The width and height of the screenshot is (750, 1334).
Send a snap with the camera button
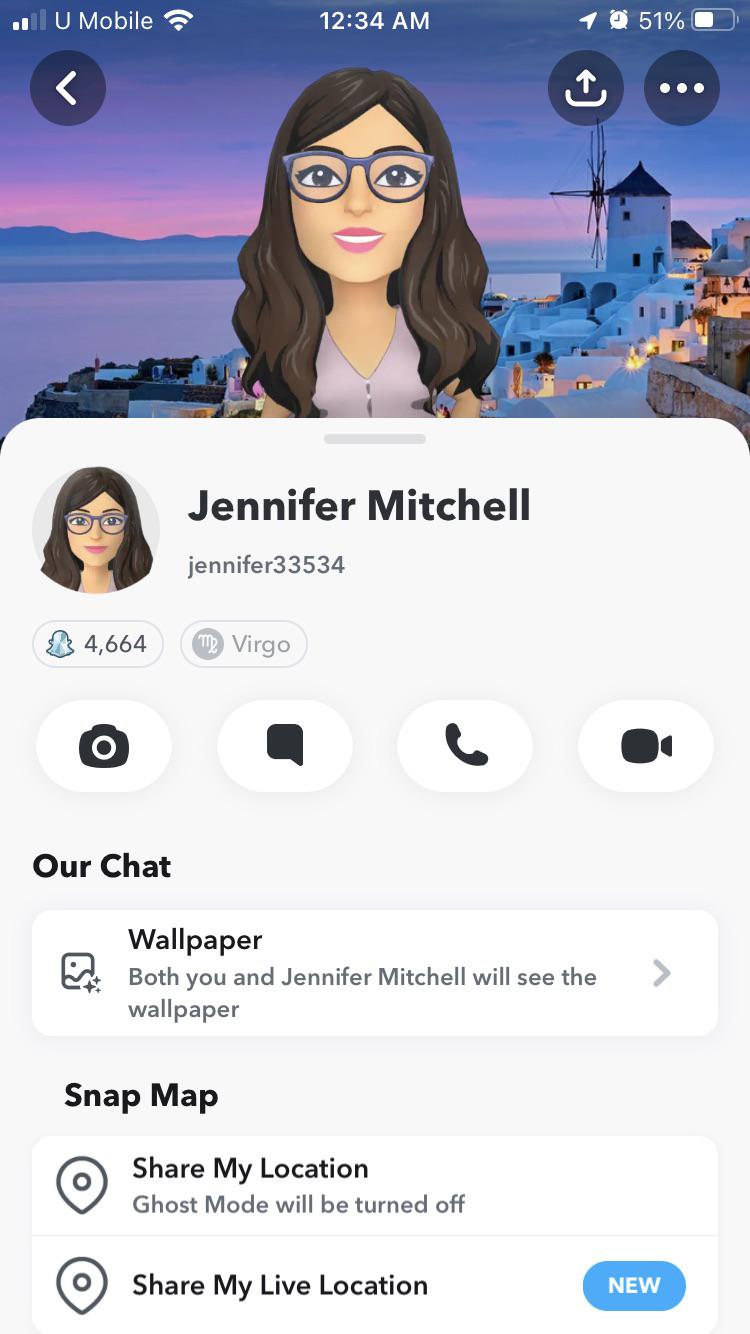pos(104,746)
